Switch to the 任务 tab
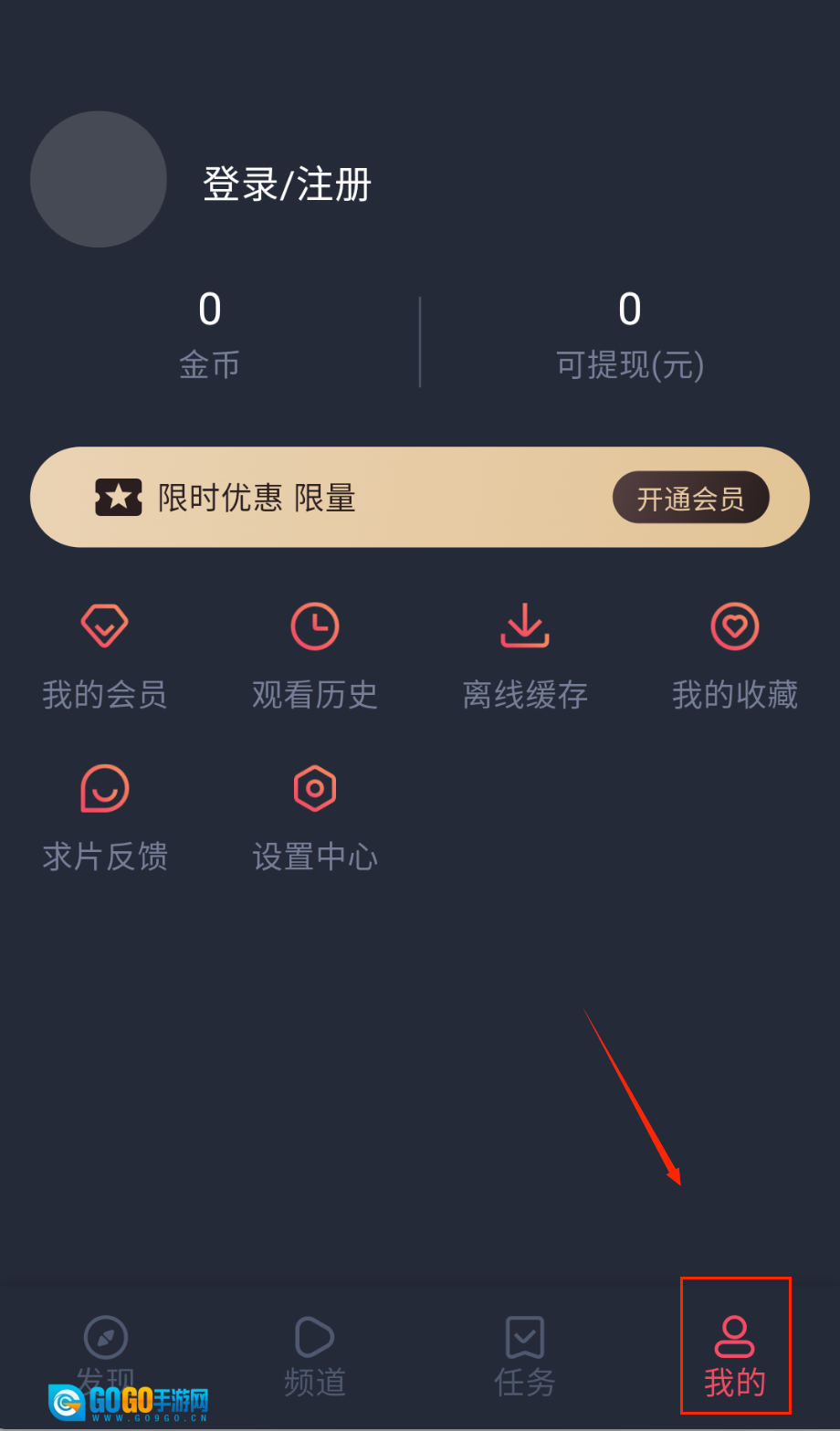 click(525, 1357)
